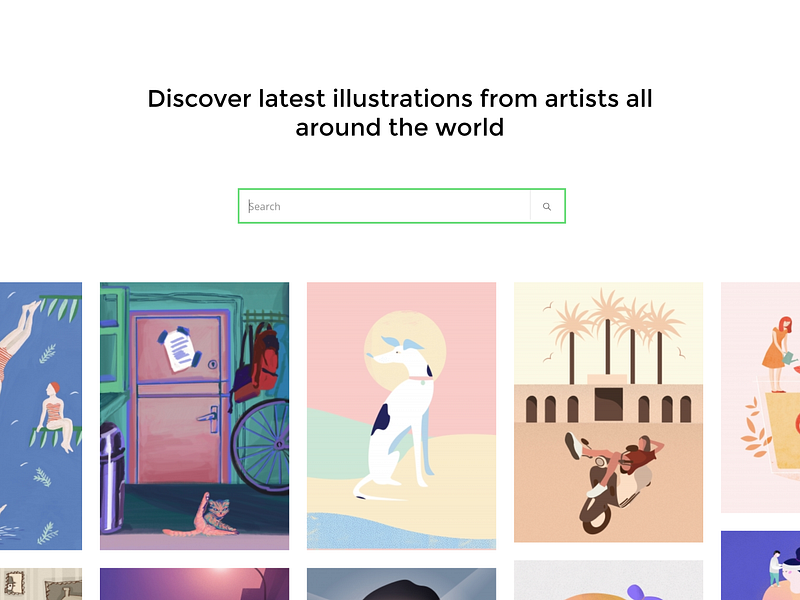This screenshot has width=800, height=600.
Task: Tap the magnifier search button
Action: point(547,206)
